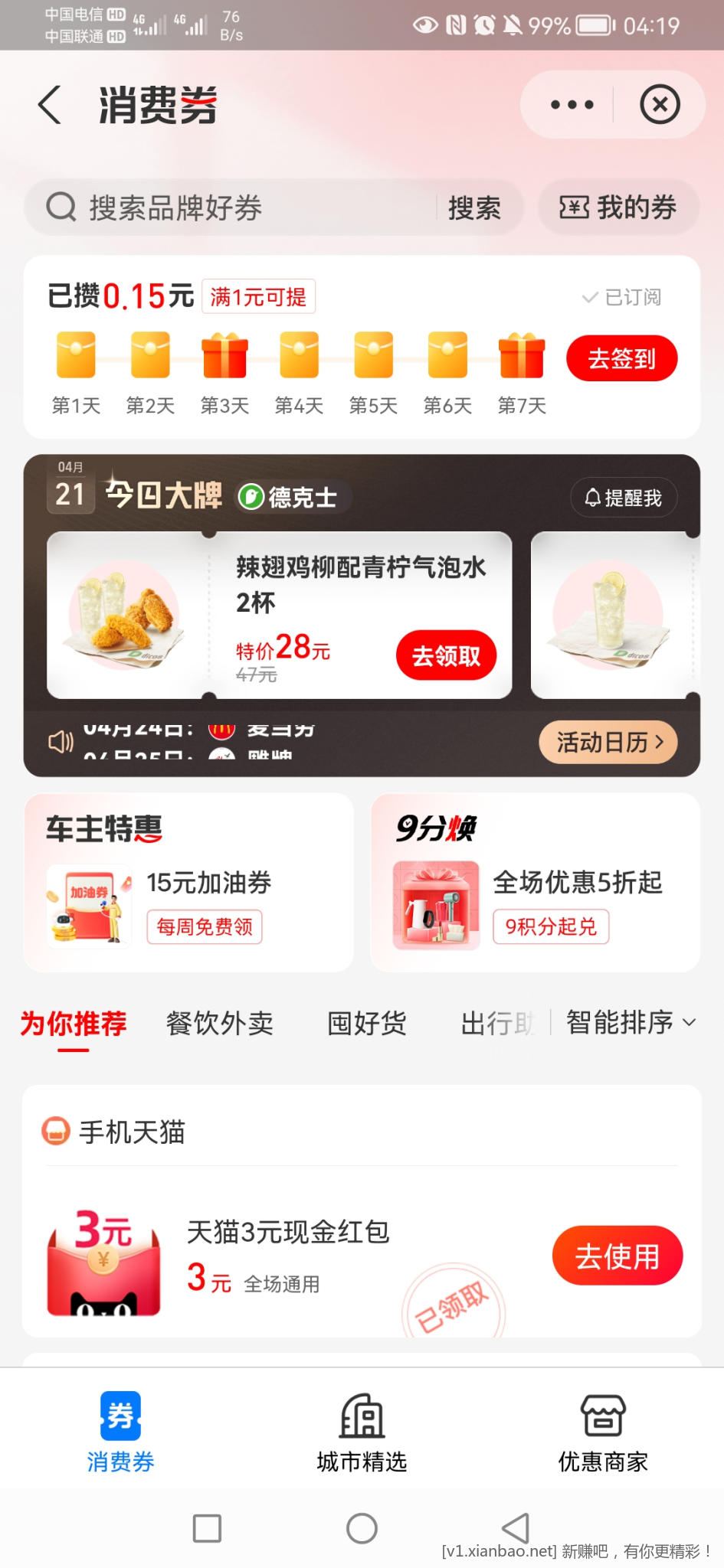Select the 为你推荐 tab
724x1568 pixels.
[x=74, y=1024]
